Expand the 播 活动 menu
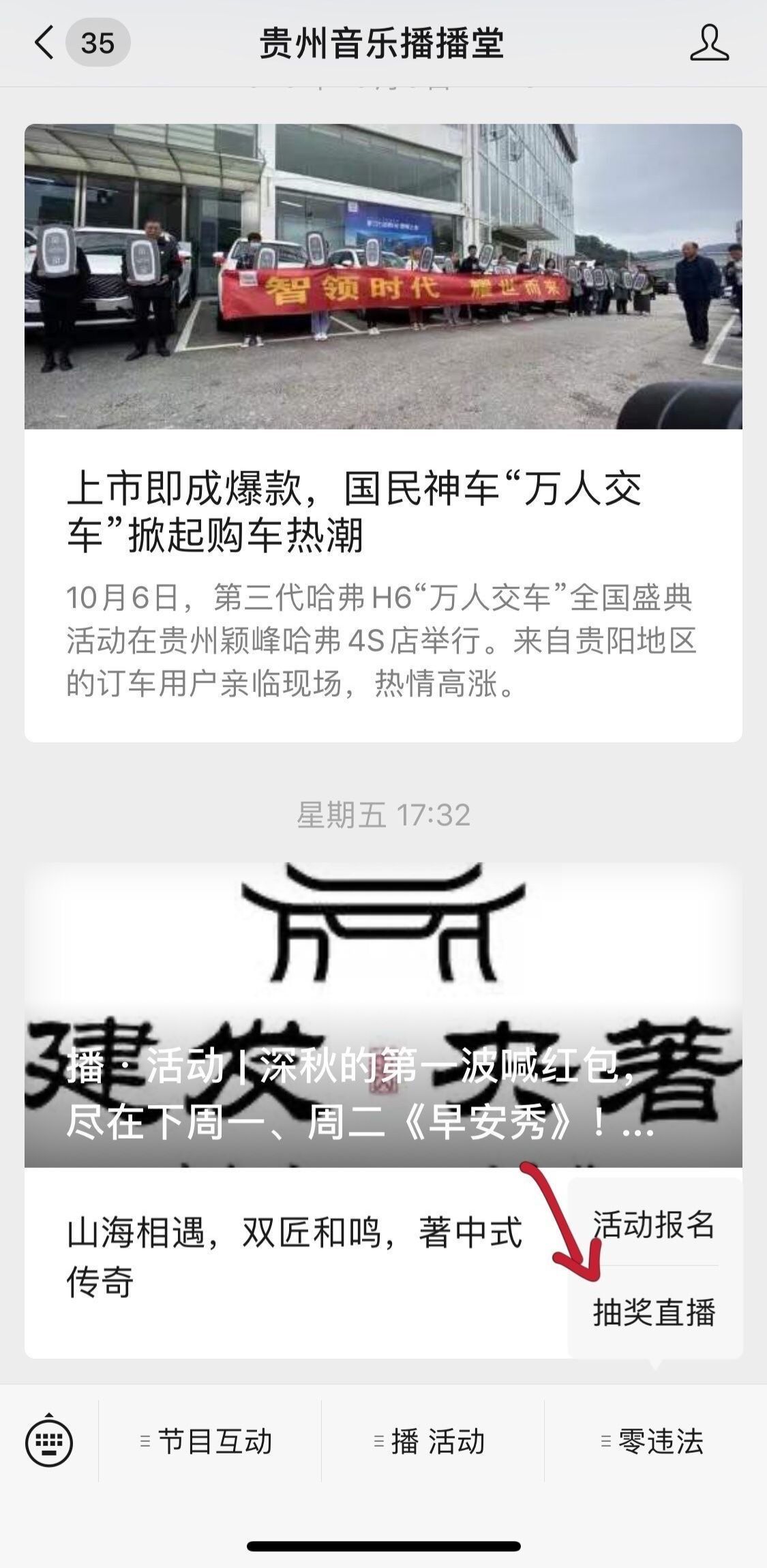This screenshot has height=1568, width=767. [432, 1441]
